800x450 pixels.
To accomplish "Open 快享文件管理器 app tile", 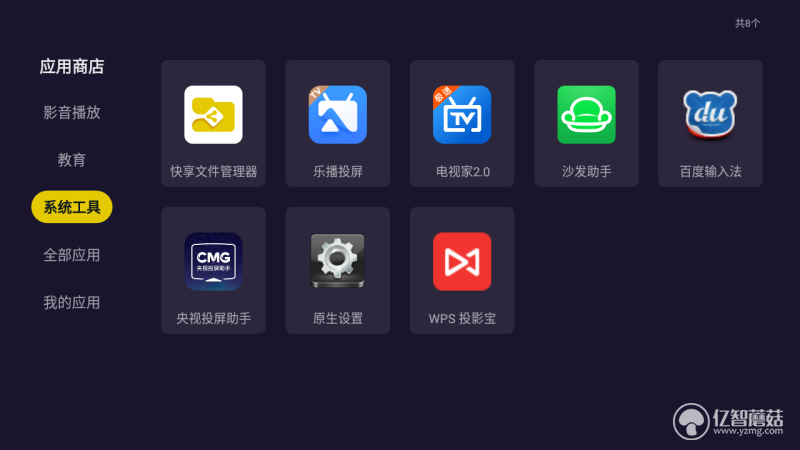I will click(x=213, y=123).
